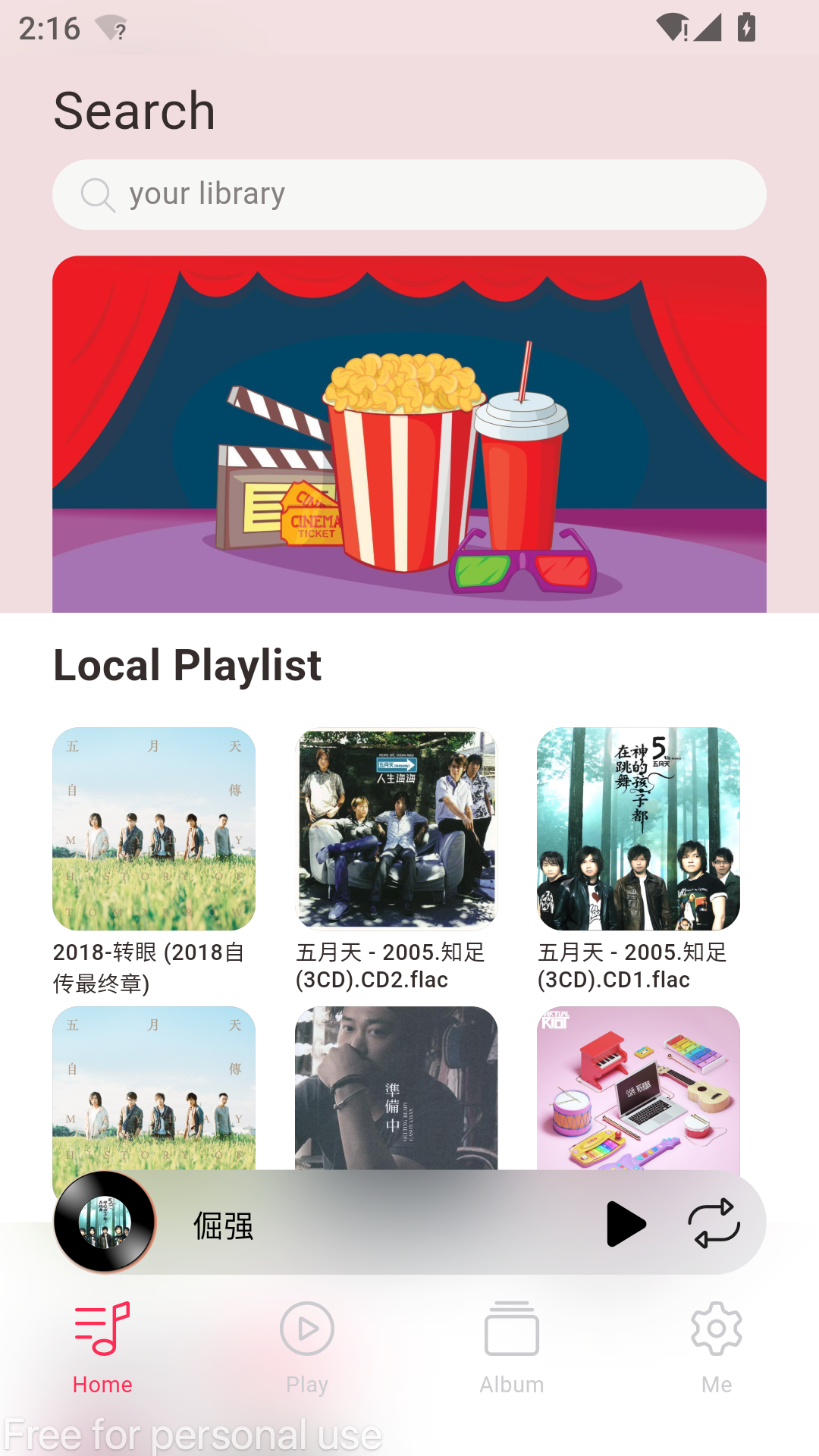The height and width of the screenshot is (1456, 819).
Task: Open the 2018-转眼 playlist
Action: 154,830
